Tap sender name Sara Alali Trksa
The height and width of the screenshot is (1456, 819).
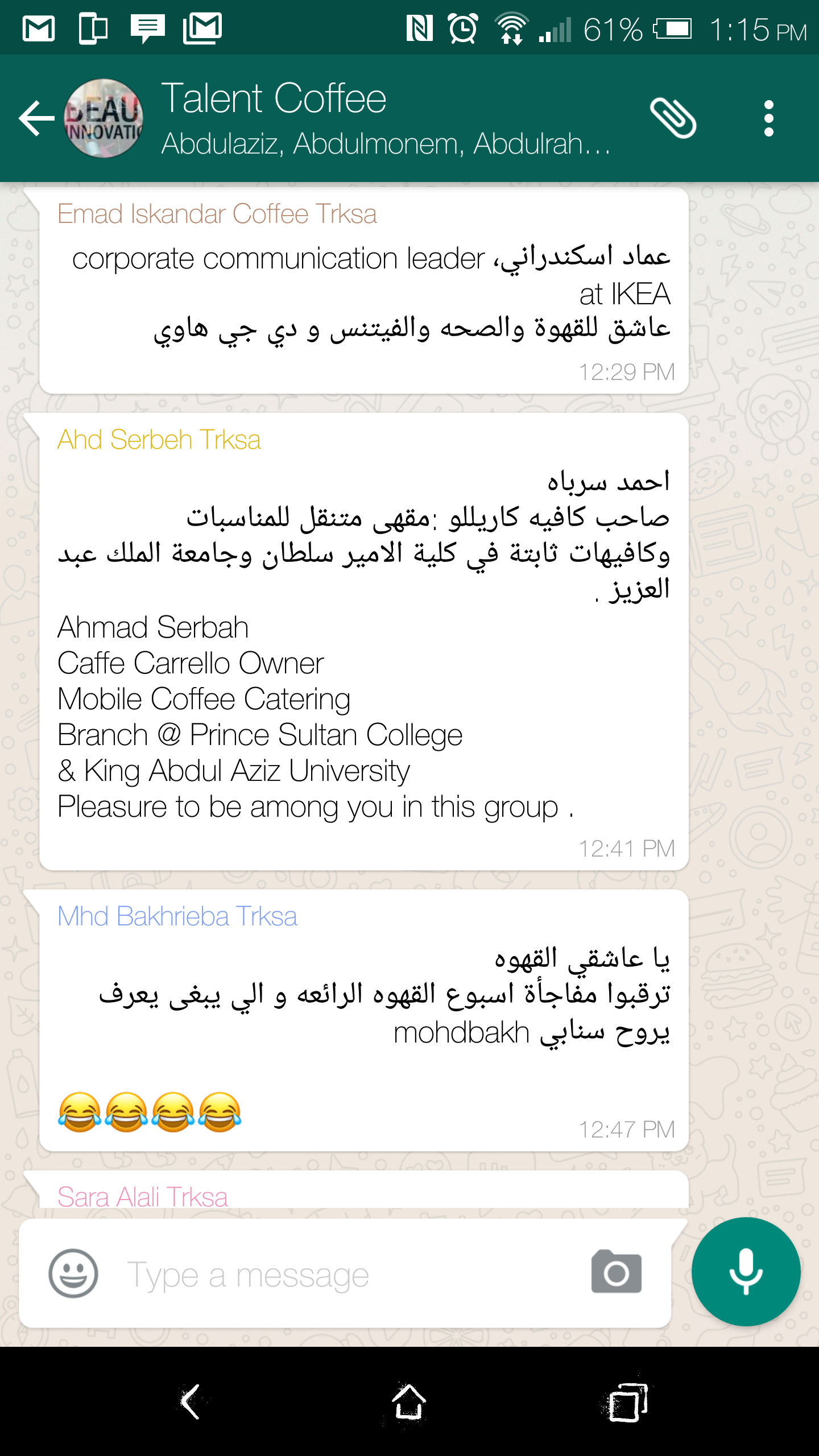(x=143, y=1197)
